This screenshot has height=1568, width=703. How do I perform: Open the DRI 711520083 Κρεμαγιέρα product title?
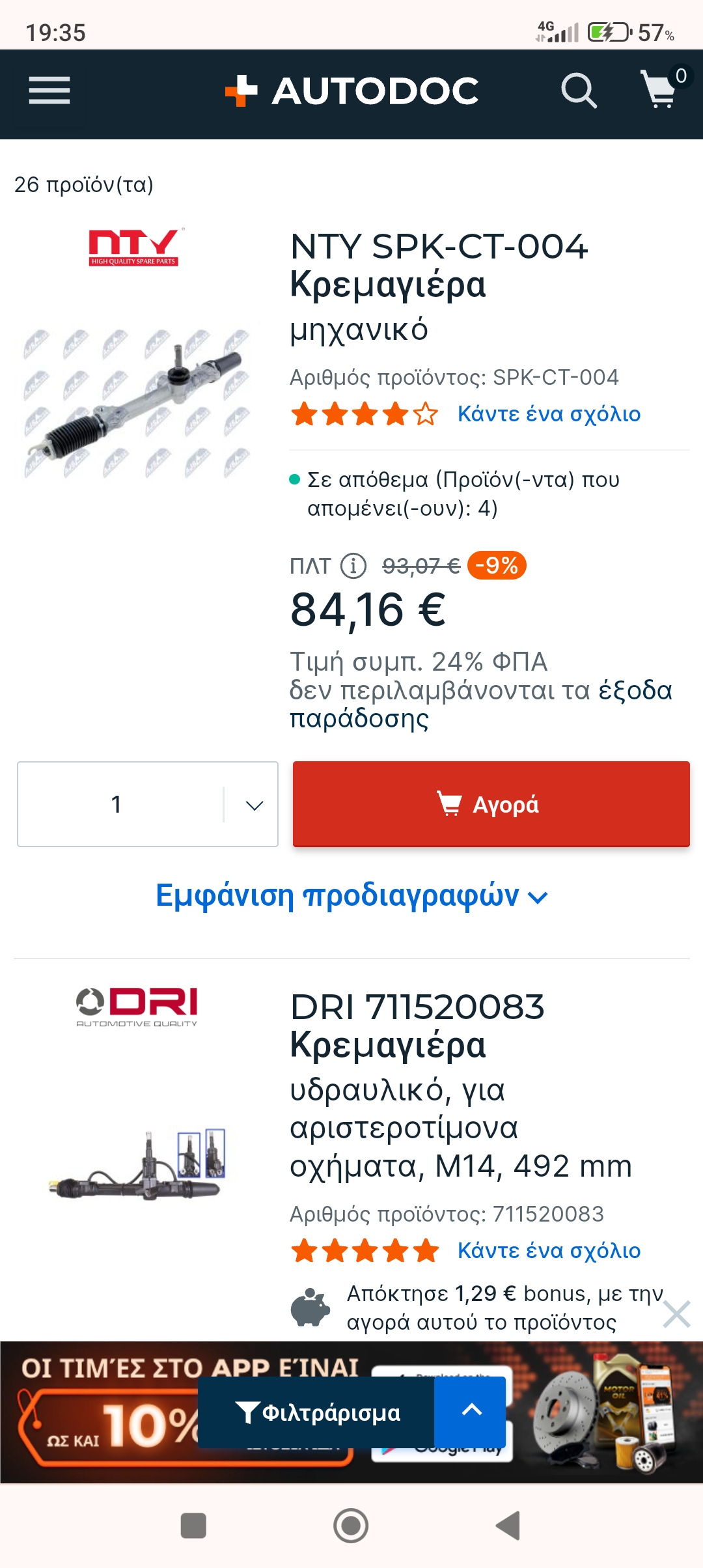click(417, 1026)
